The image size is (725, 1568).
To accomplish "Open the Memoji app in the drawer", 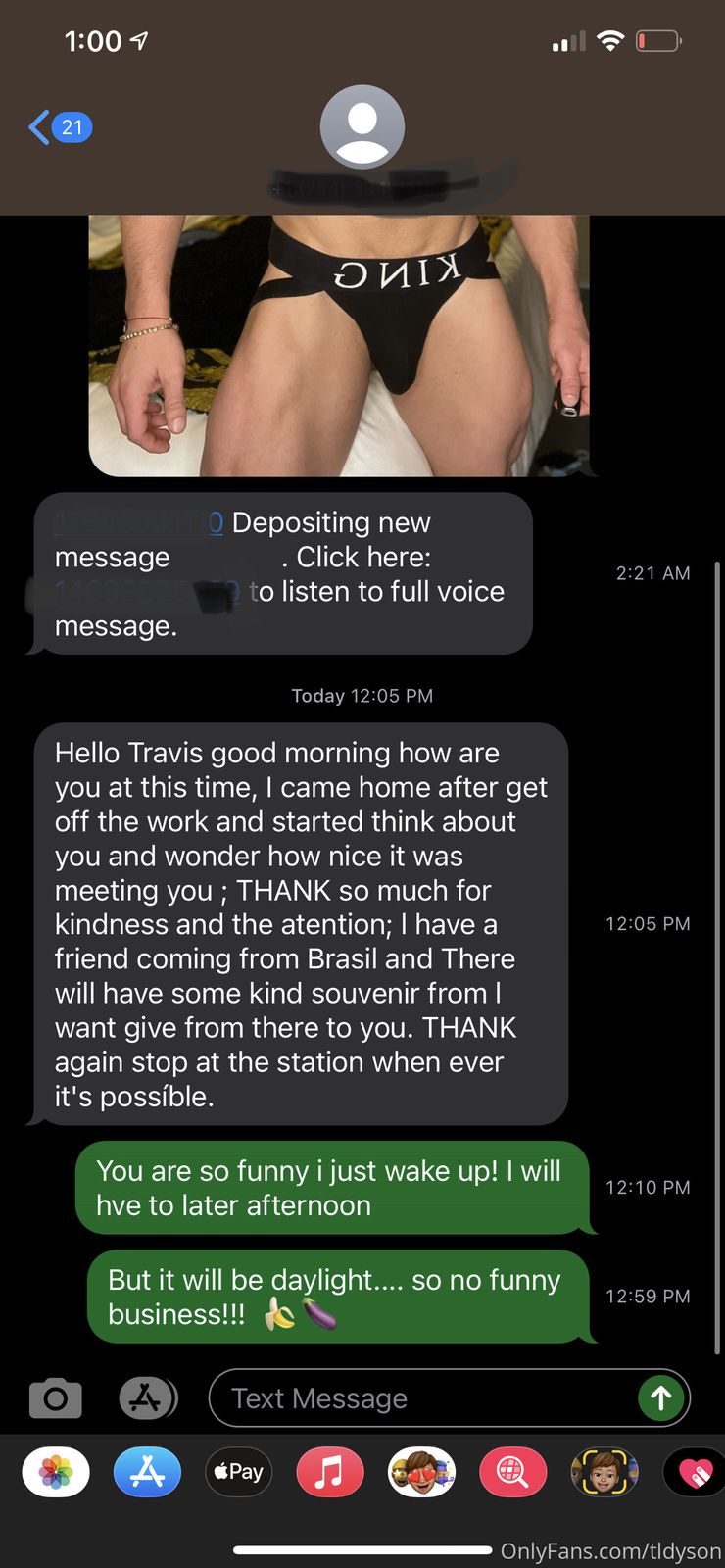I will click(604, 1472).
